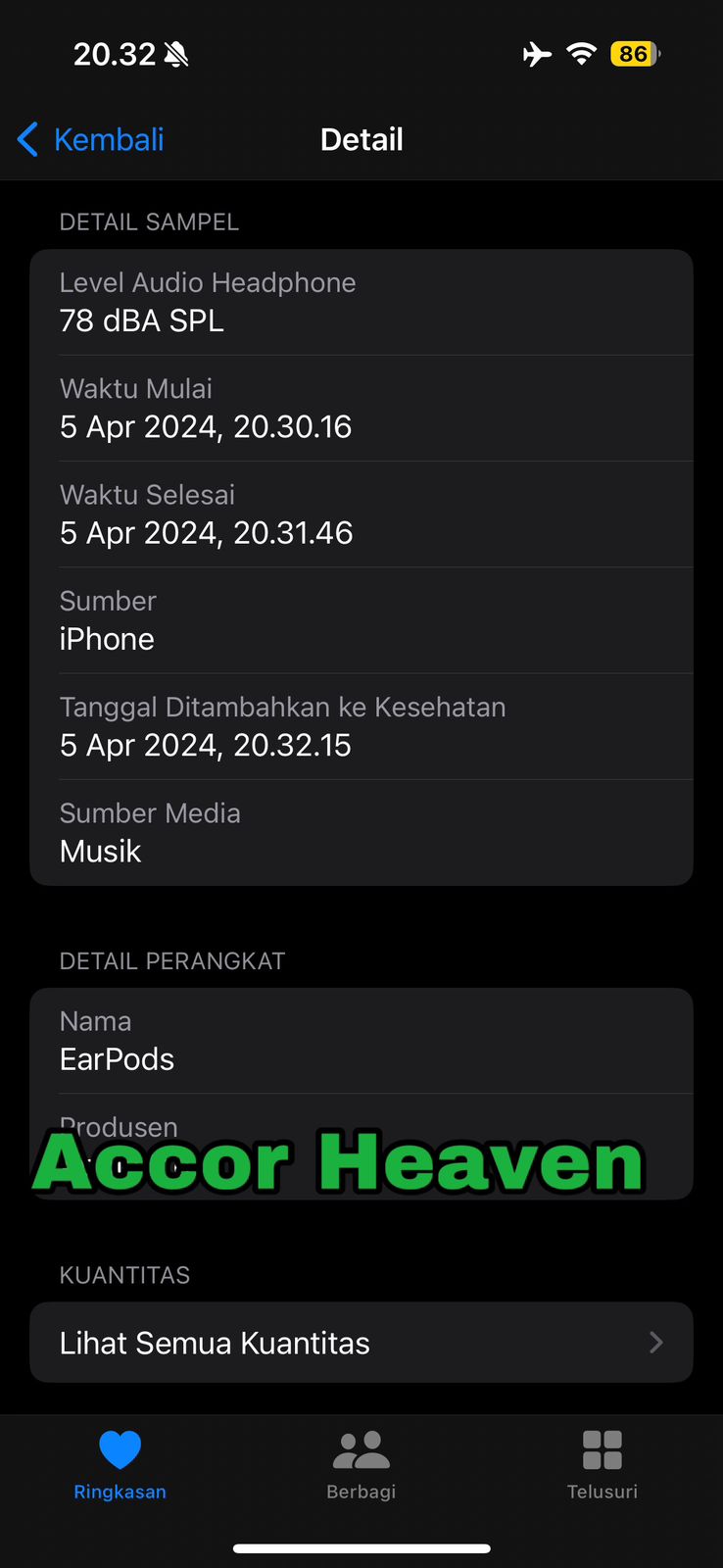723x1568 pixels.
Task: Go back with the Kembali button
Action: tap(90, 139)
